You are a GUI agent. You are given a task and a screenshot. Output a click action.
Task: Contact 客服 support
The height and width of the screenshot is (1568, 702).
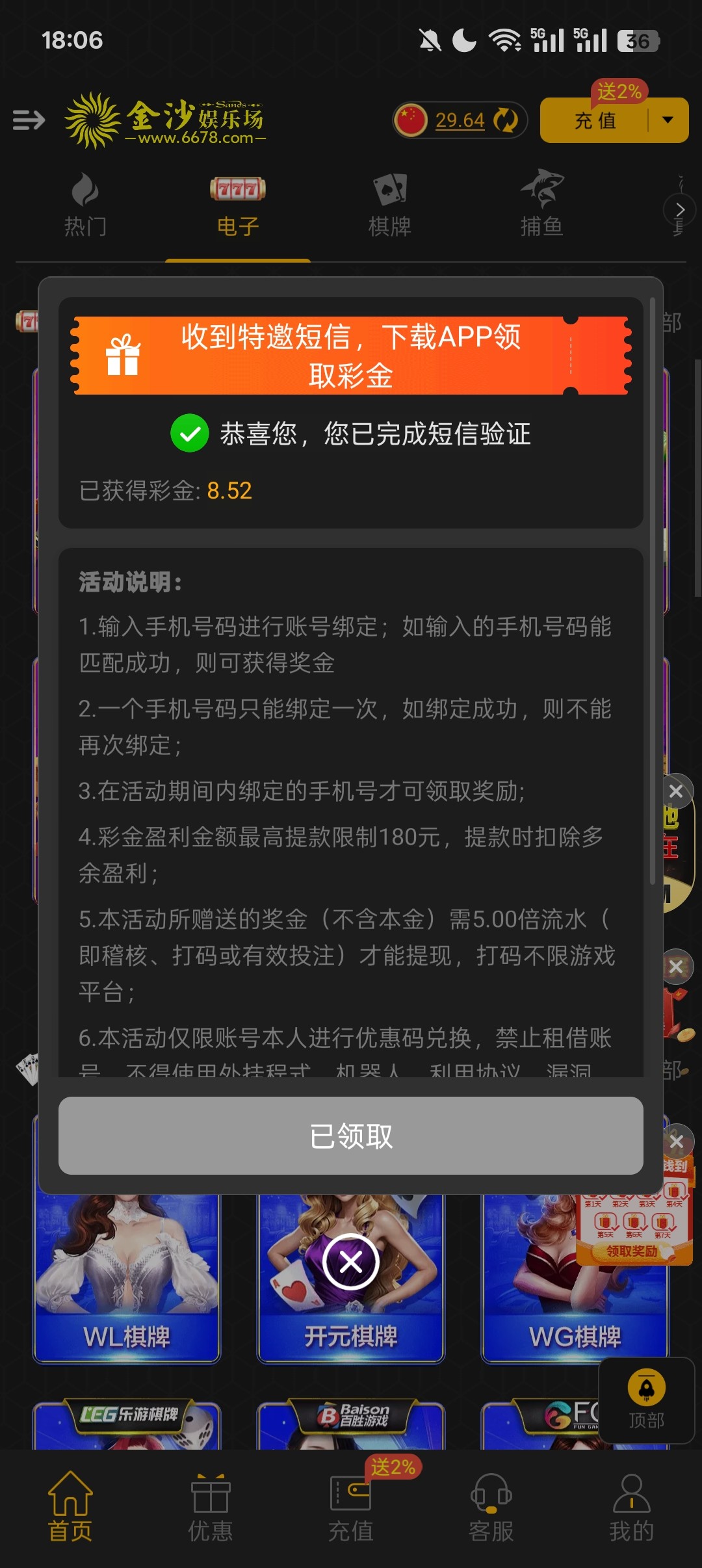(491, 1506)
